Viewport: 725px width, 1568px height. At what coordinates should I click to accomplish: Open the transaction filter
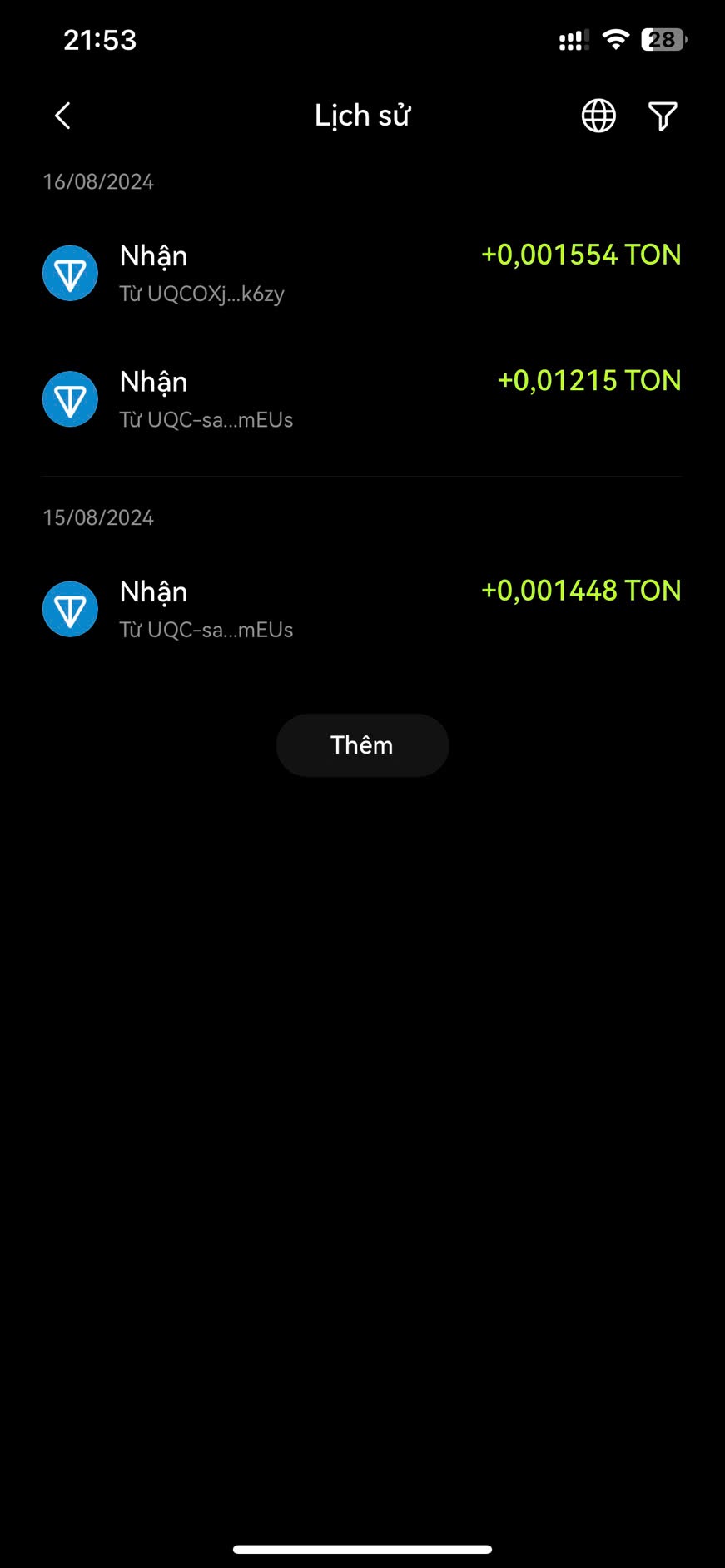pyautogui.click(x=663, y=116)
